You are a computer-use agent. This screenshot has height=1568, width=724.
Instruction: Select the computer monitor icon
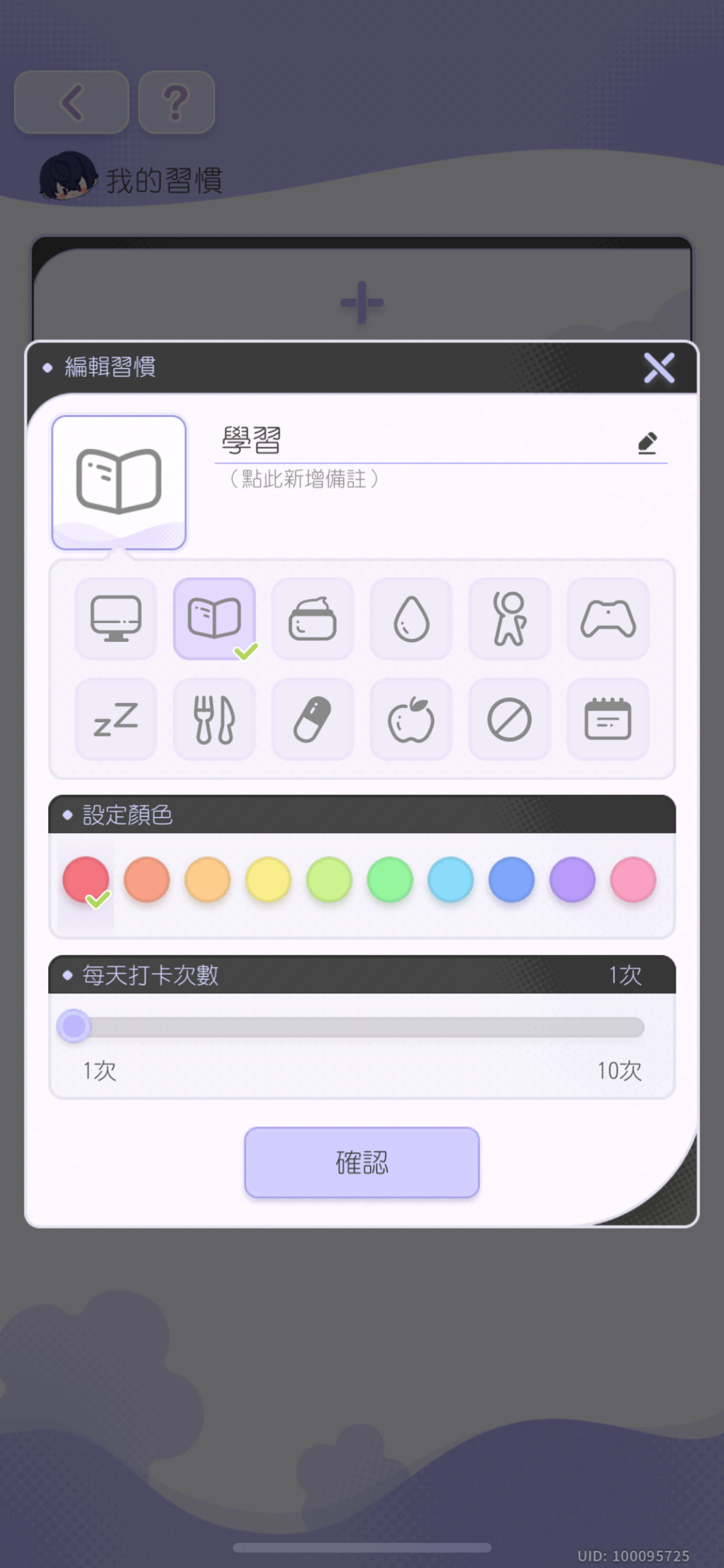(116, 619)
